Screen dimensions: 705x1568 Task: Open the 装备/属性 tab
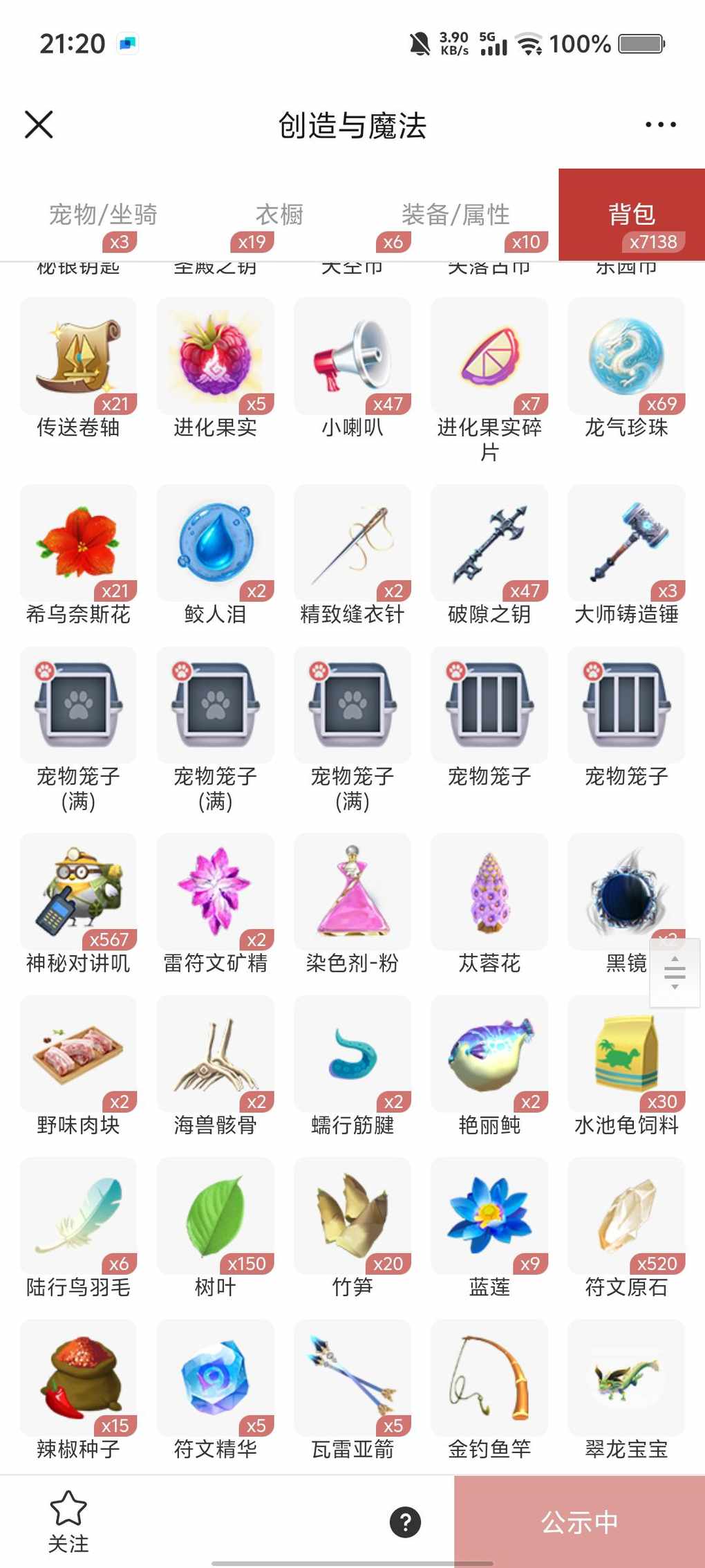pyautogui.click(x=455, y=214)
